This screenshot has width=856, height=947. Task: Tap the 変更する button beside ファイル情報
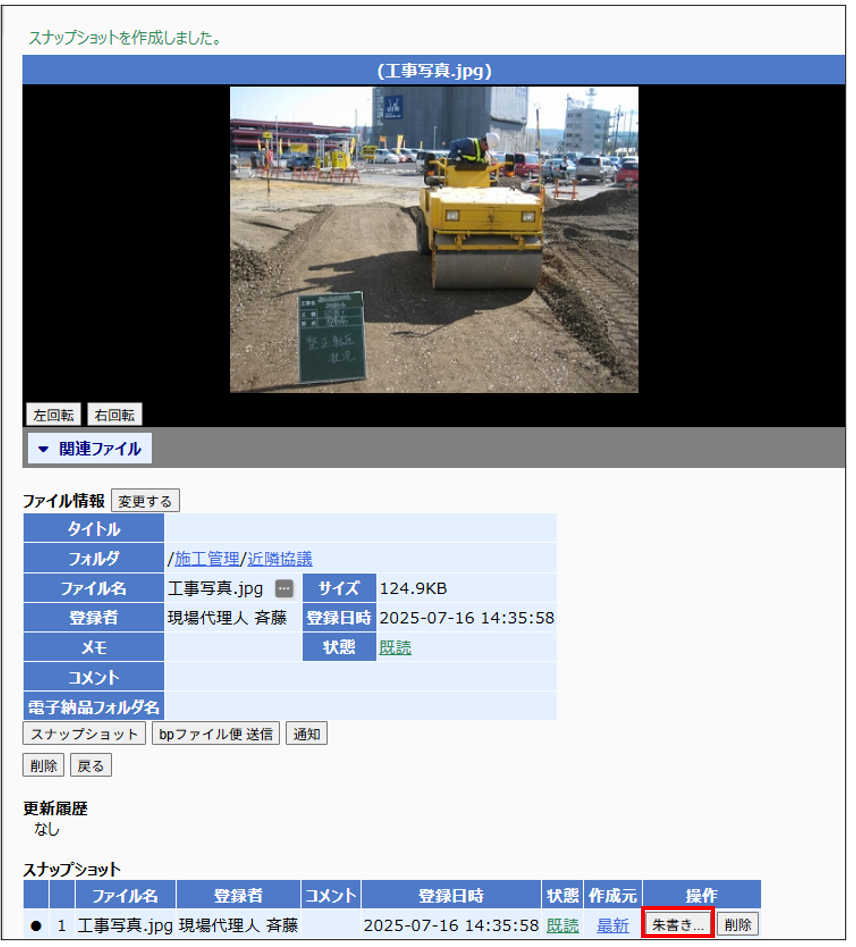(x=145, y=501)
